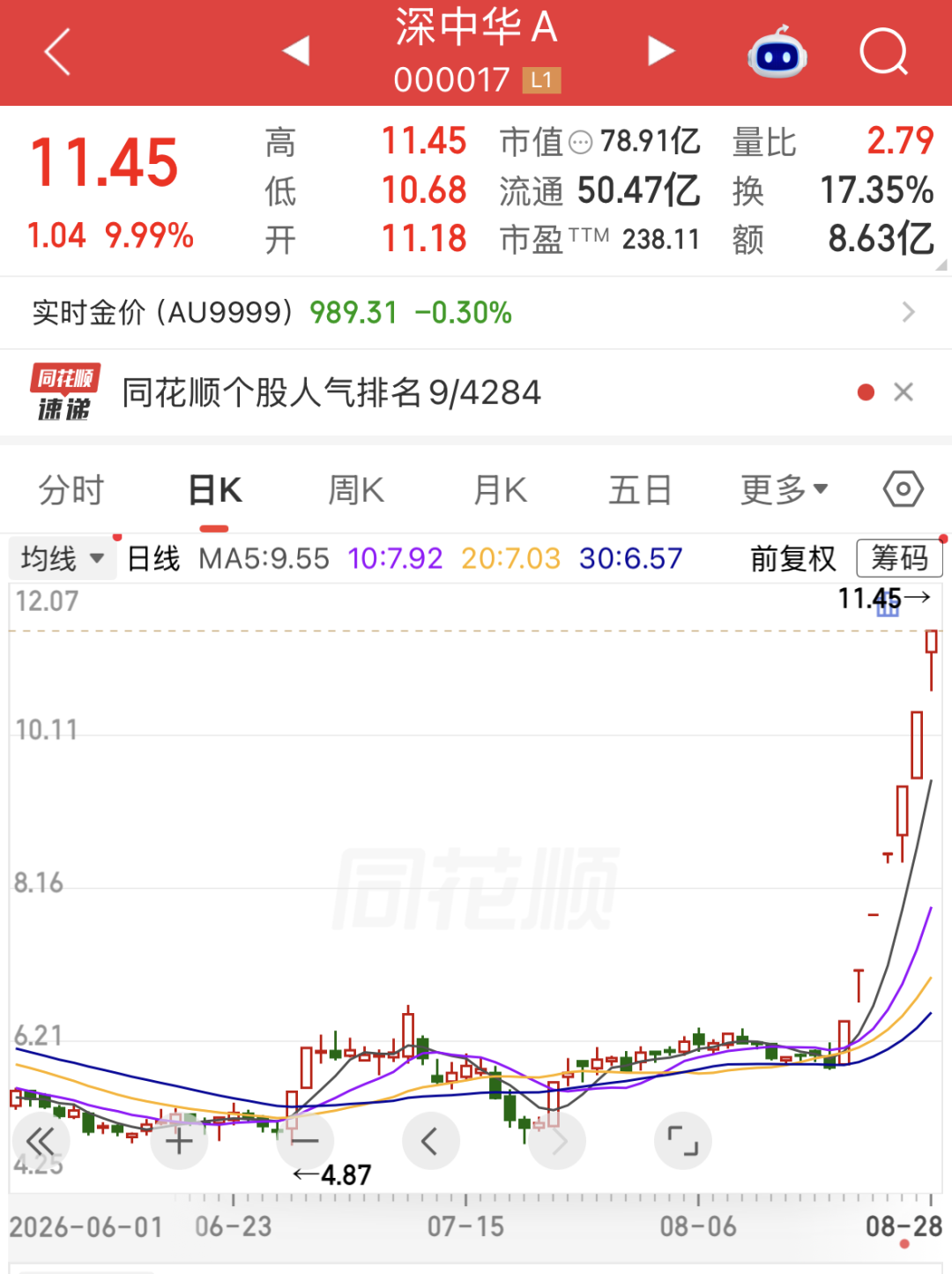952x1274 pixels.
Task: Dismiss the 同花顺速递 banner
Action: click(x=904, y=392)
